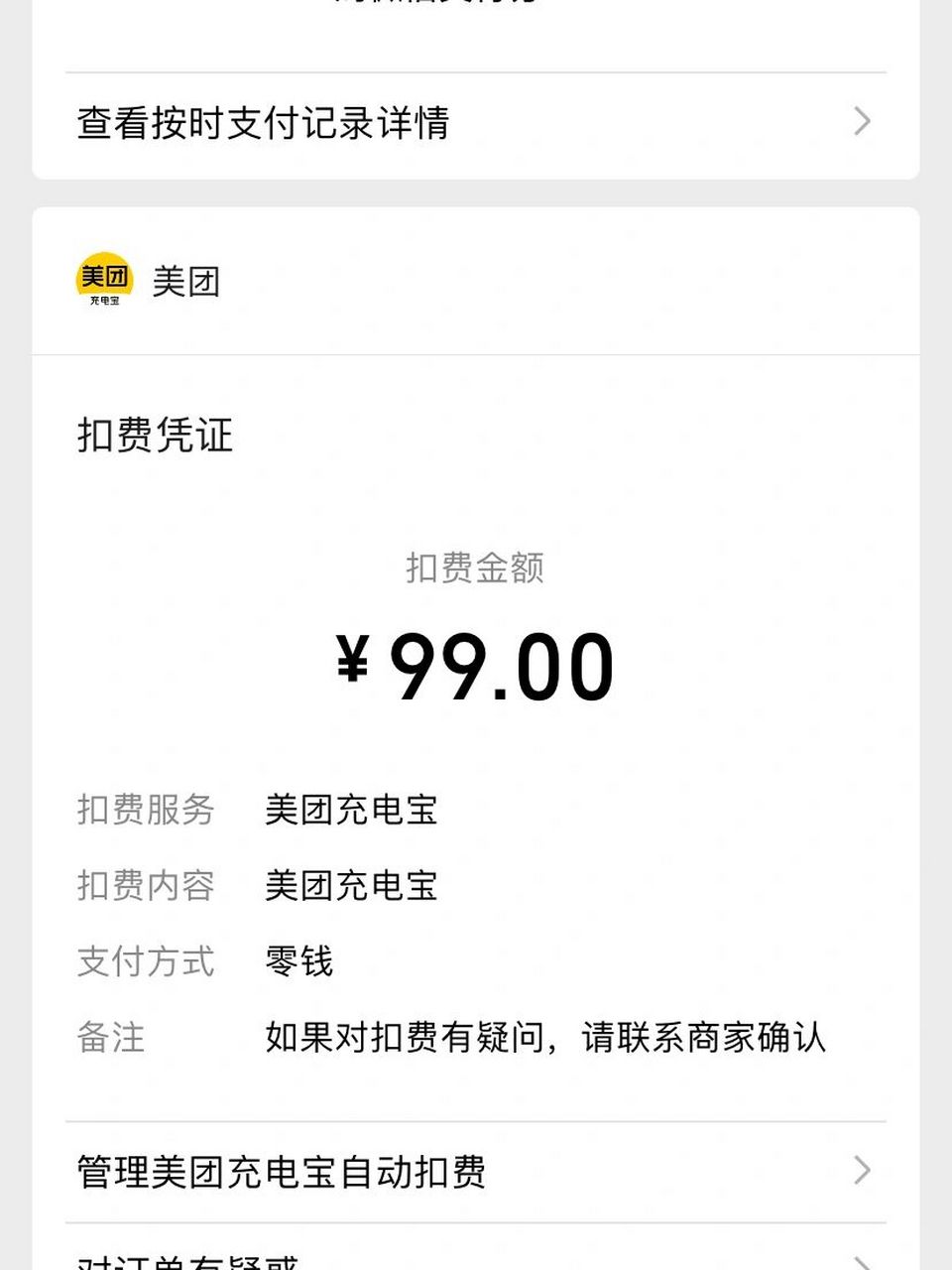
Task: Tap the 支付方式 payment method label
Action: point(146,960)
